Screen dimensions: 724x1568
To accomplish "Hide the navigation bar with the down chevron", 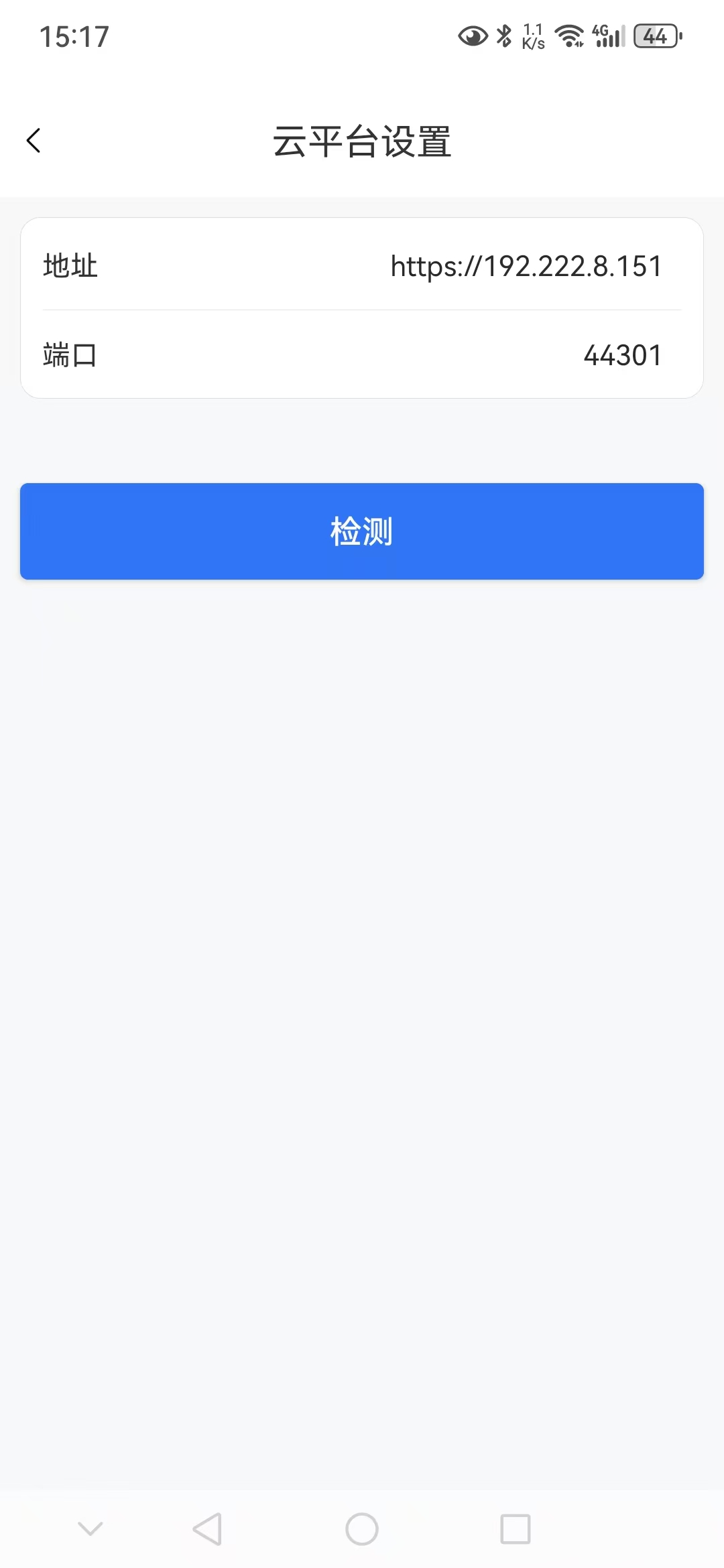I will click(90, 1528).
